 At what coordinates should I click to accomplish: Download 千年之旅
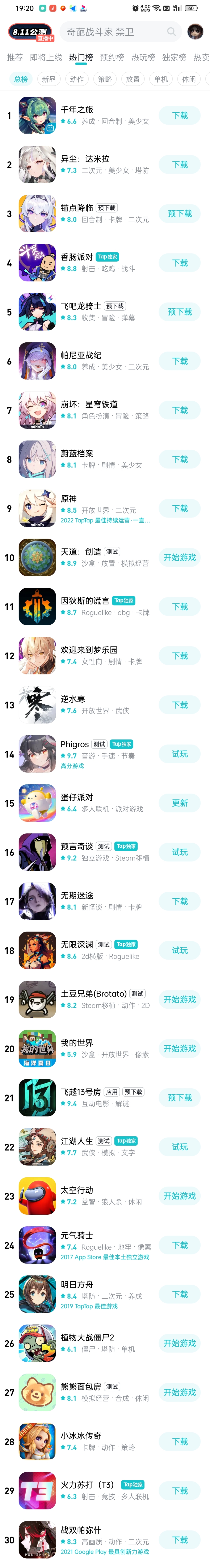180,116
